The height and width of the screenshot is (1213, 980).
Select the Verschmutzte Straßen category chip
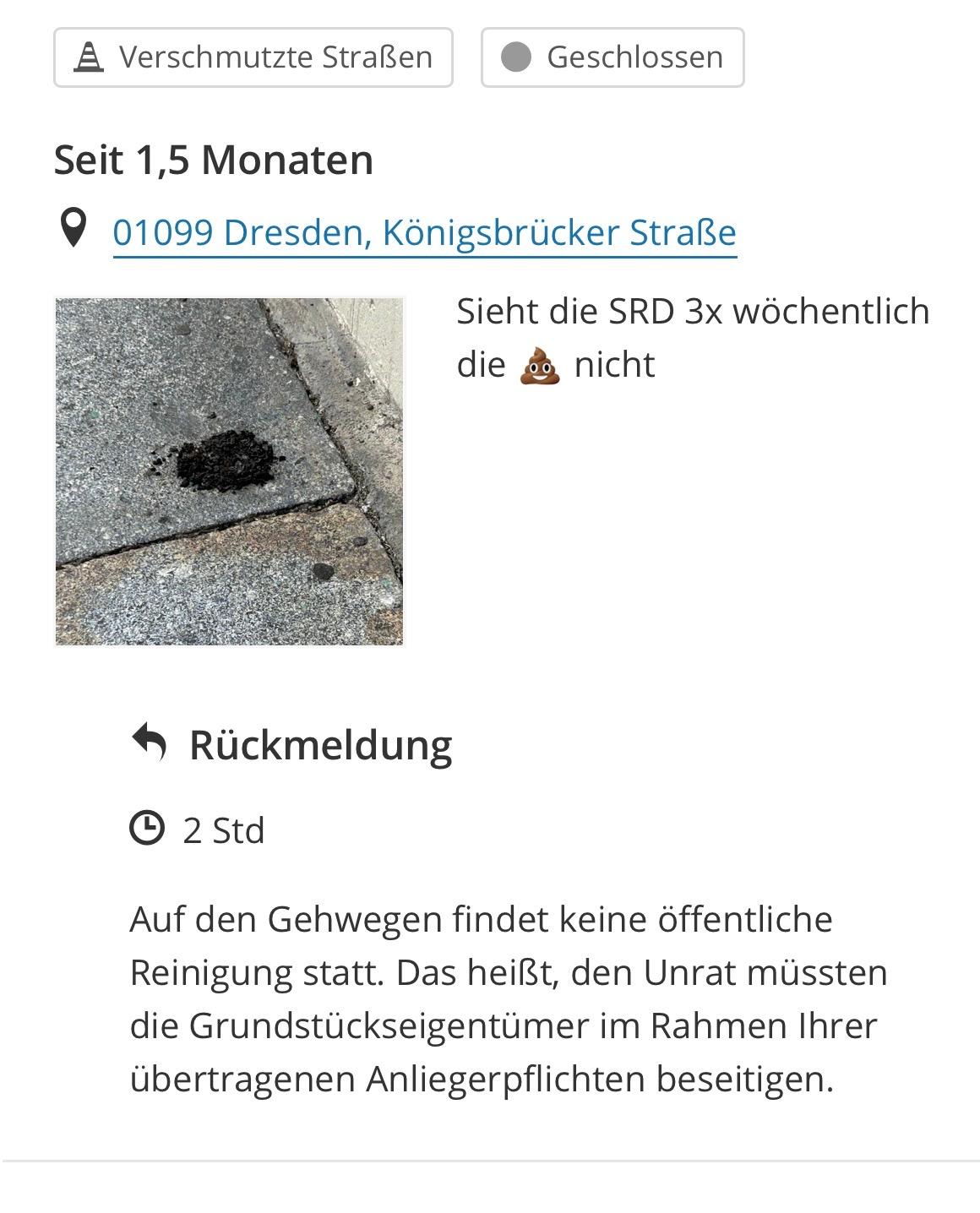[253, 57]
